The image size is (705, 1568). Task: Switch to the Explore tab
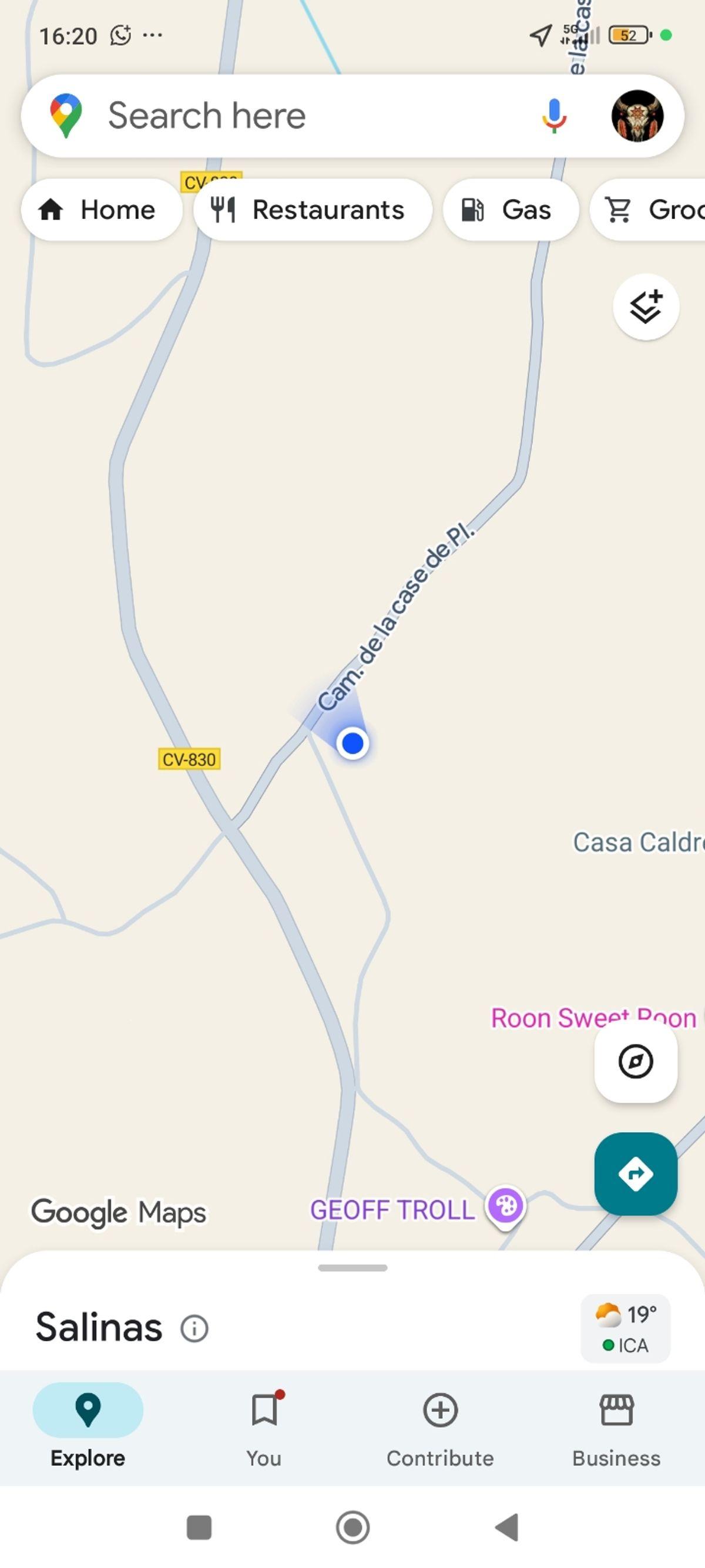(x=88, y=1424)
